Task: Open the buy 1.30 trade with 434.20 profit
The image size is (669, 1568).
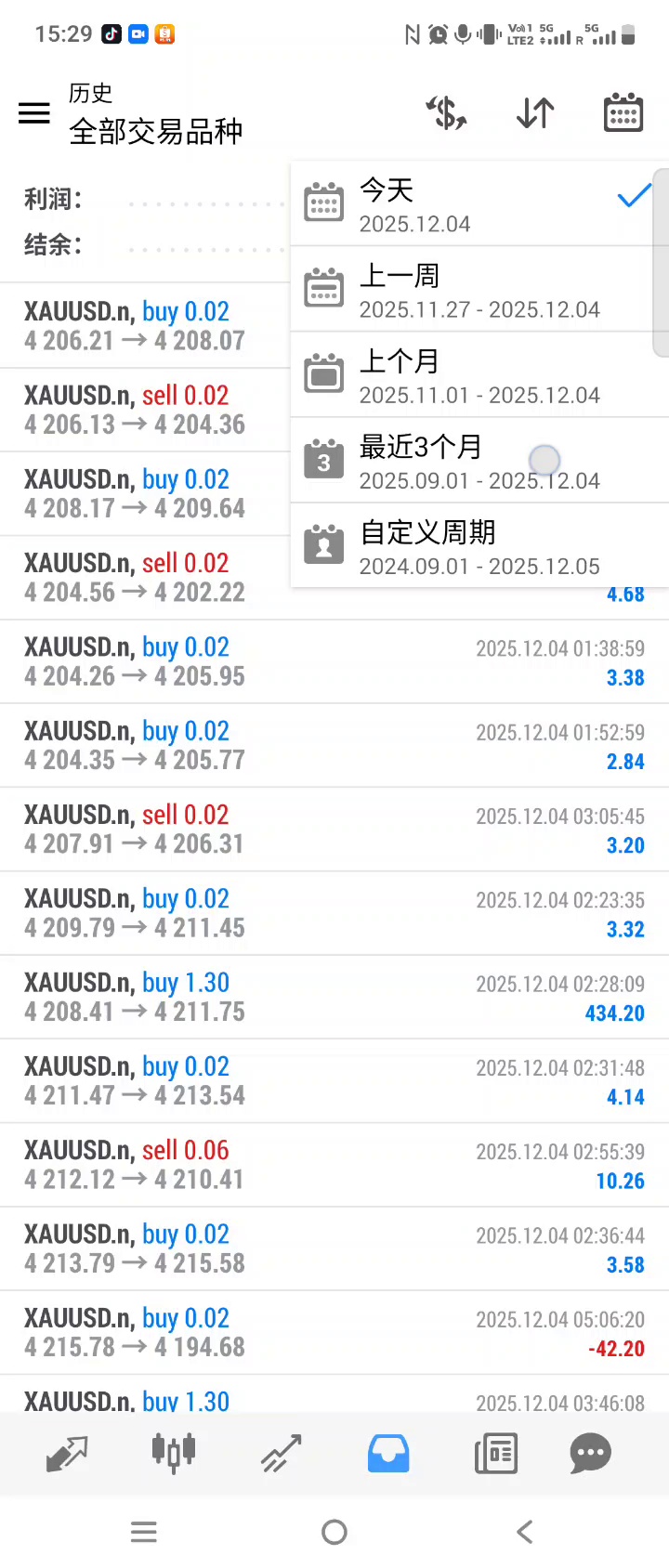Action: [334, 997]
